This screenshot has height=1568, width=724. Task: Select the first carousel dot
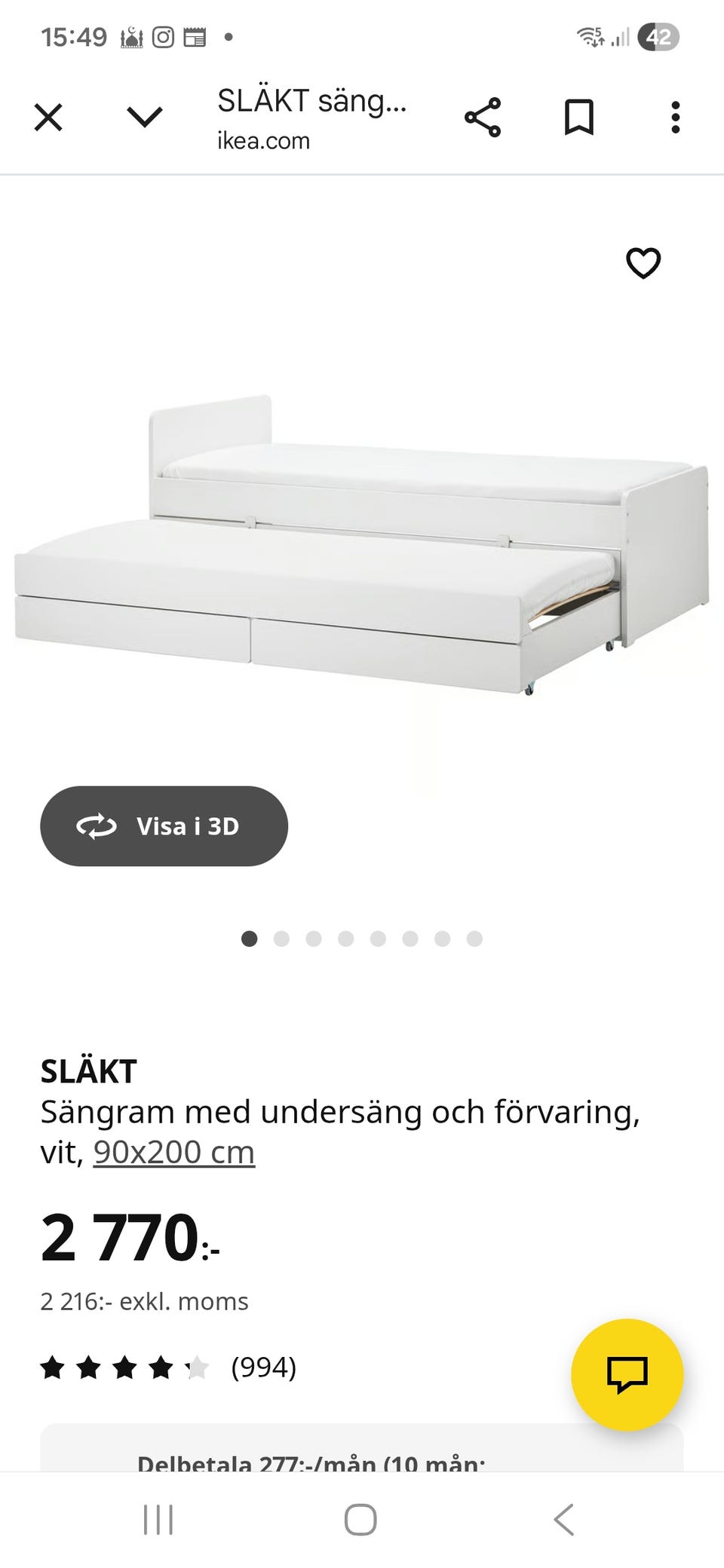[250, 939]
